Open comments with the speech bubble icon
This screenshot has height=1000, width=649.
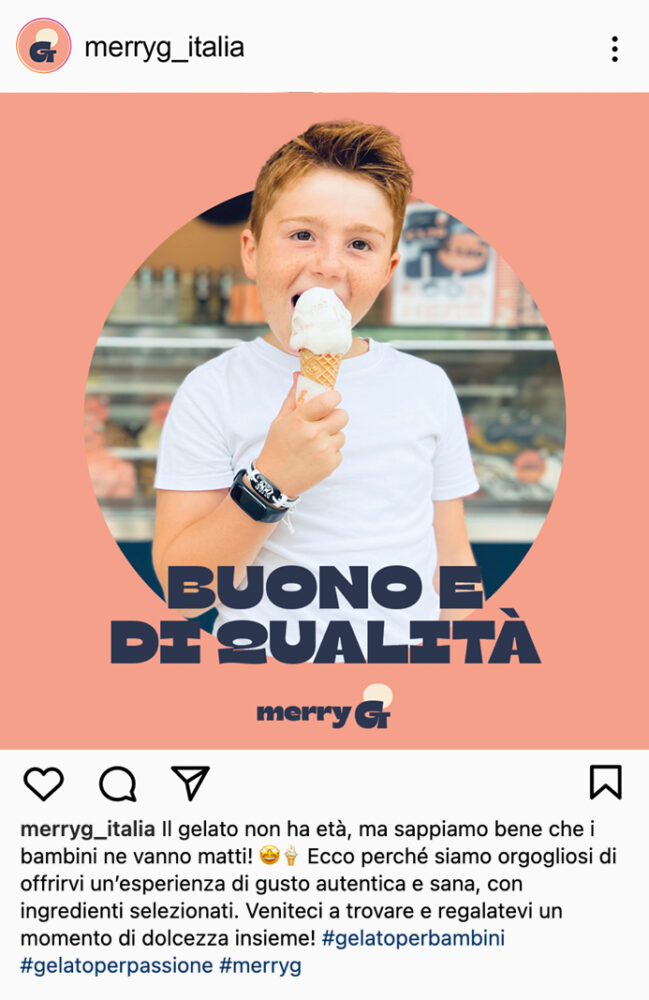pos(117,783)
